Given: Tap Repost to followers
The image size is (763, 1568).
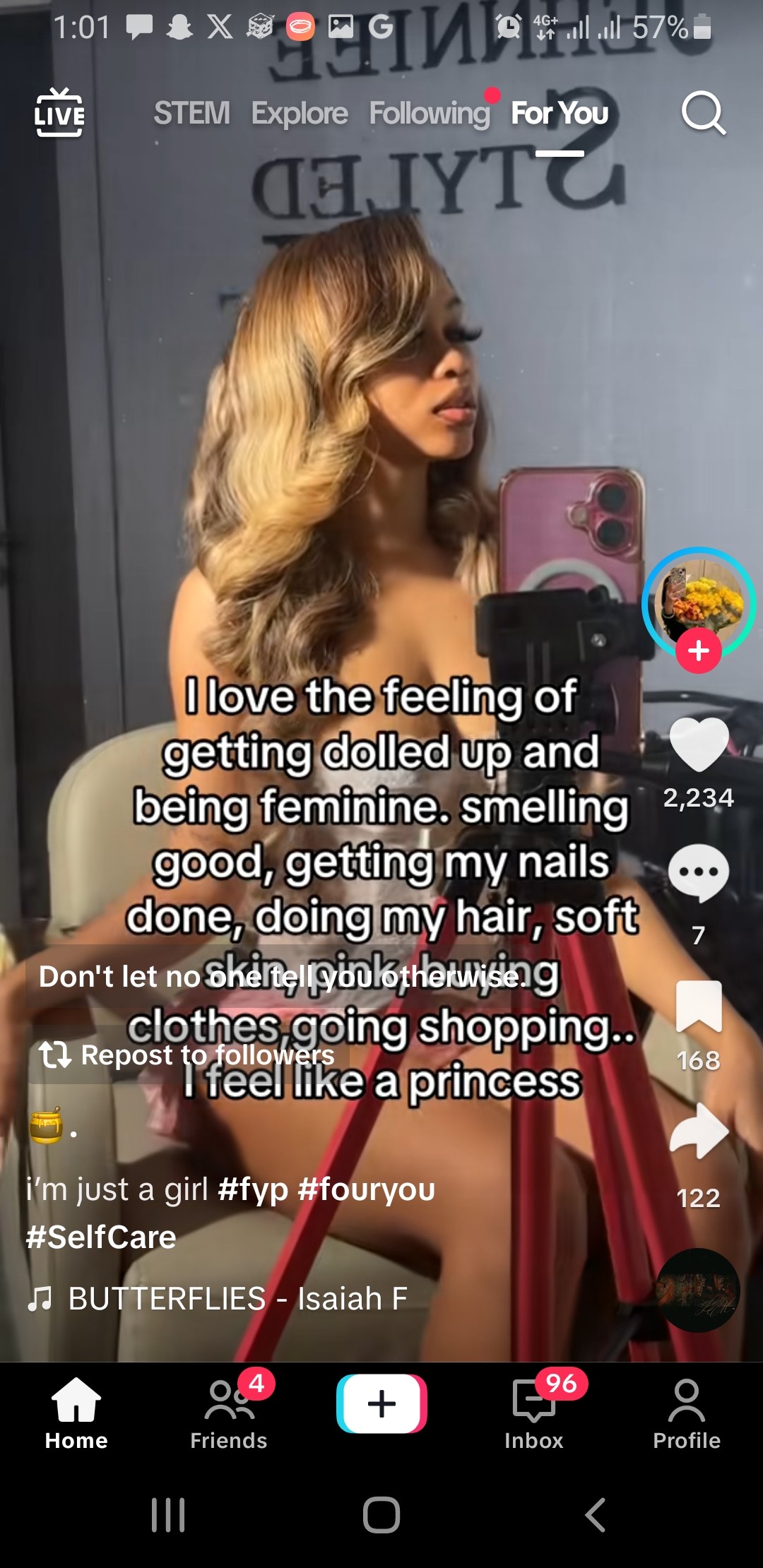Looking at the screenshot, I should pyautogui.click(x=187, y=1055).
